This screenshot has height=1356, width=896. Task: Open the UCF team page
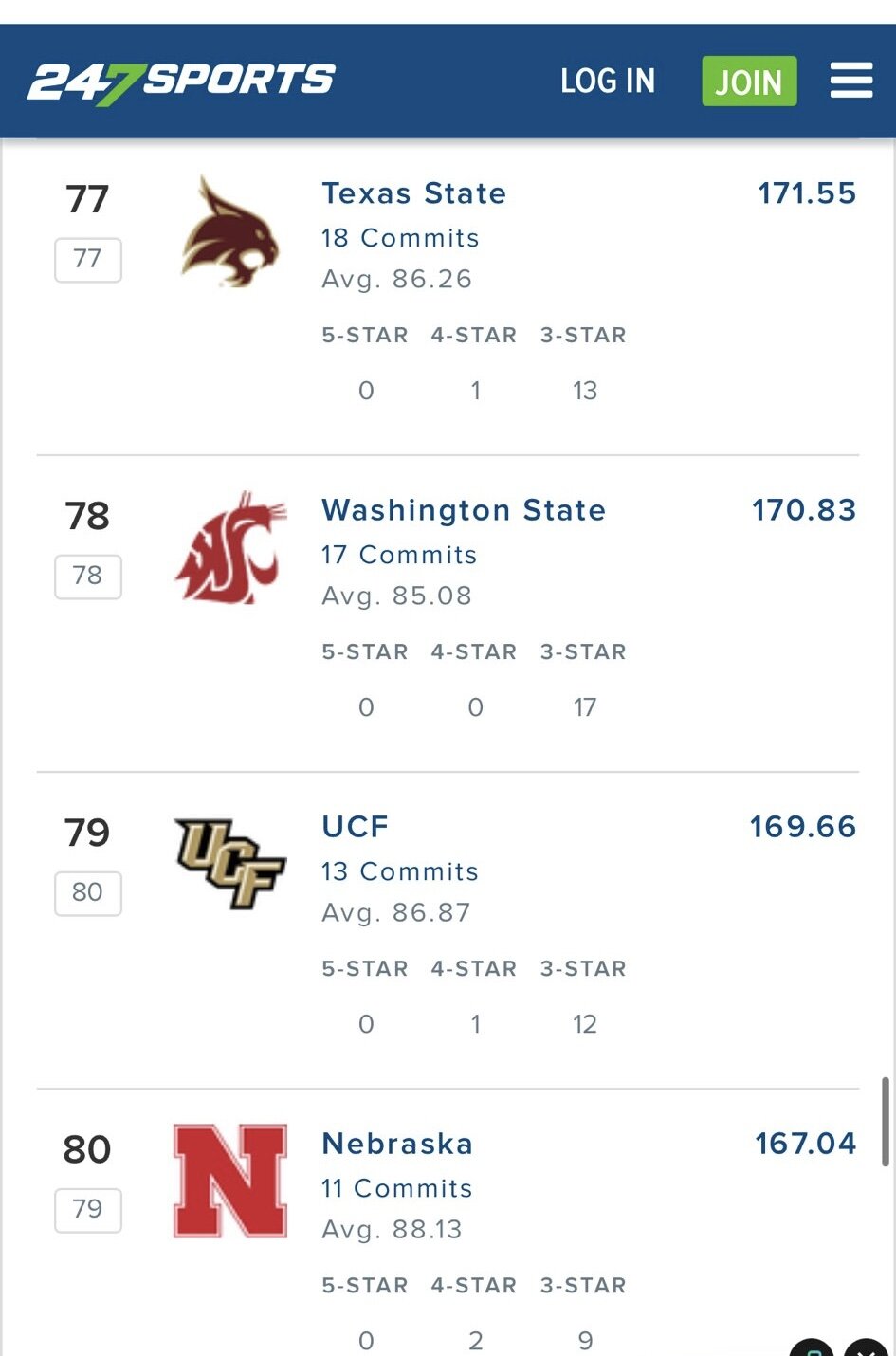(356, 827)
